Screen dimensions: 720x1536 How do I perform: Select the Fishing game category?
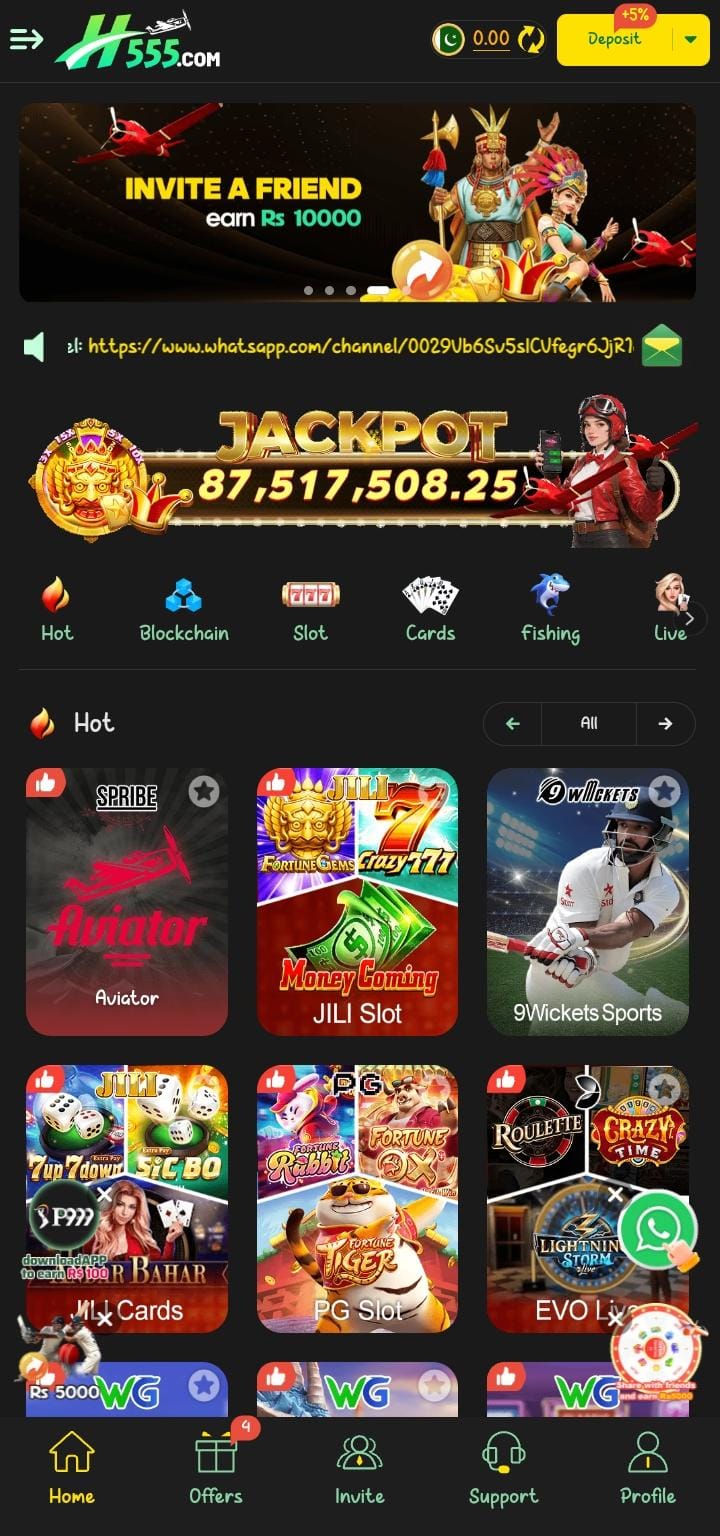tap(550, 610)
